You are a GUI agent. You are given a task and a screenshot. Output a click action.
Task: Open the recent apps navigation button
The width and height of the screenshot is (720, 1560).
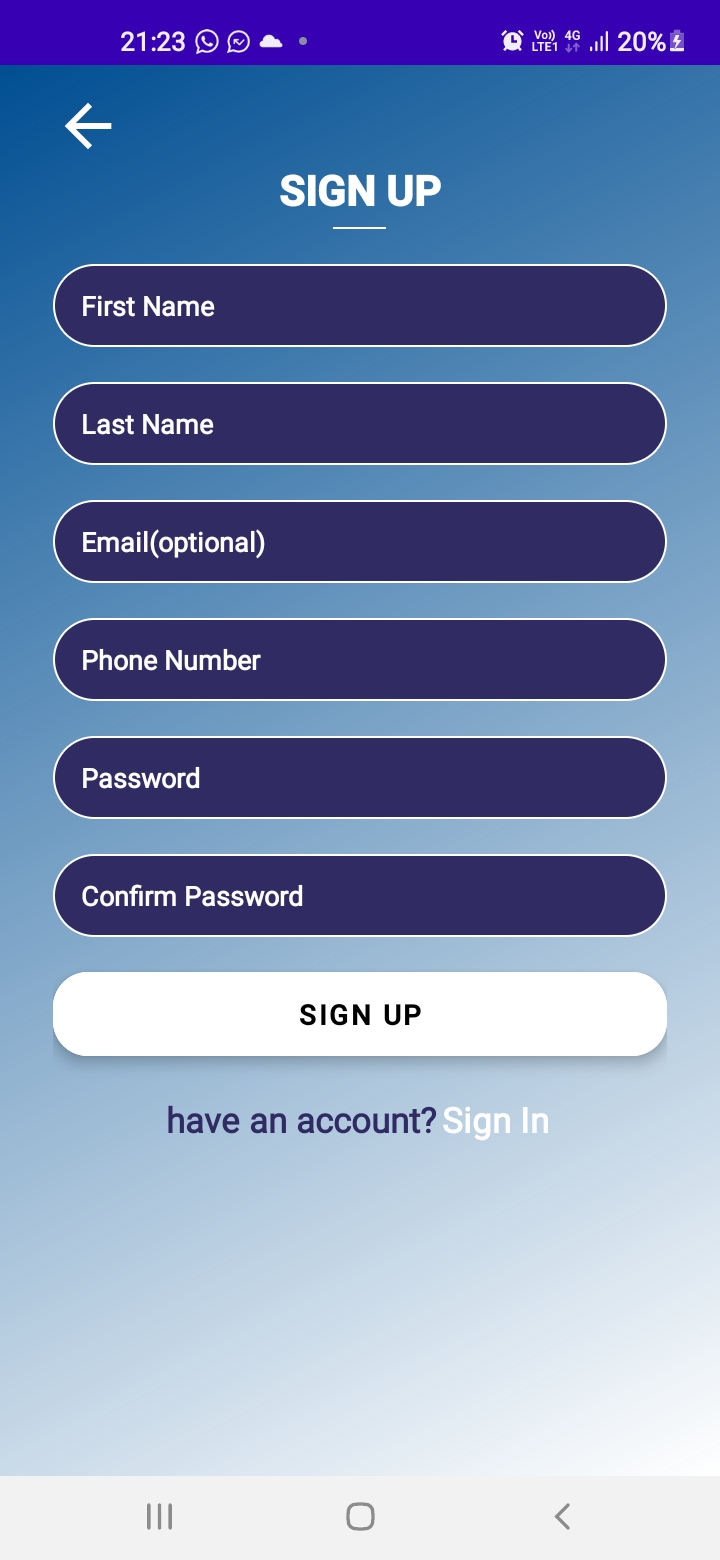pos(159,1515)
